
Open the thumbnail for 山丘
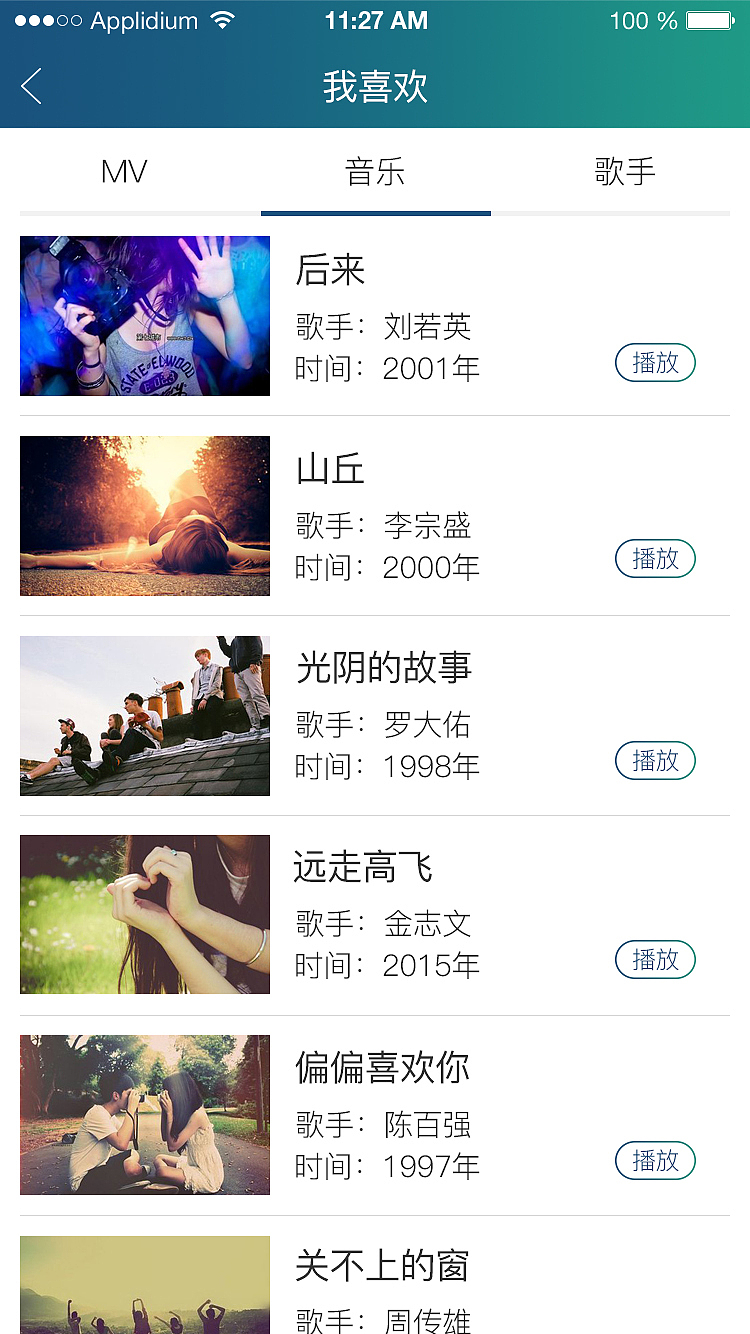[144, 515]
